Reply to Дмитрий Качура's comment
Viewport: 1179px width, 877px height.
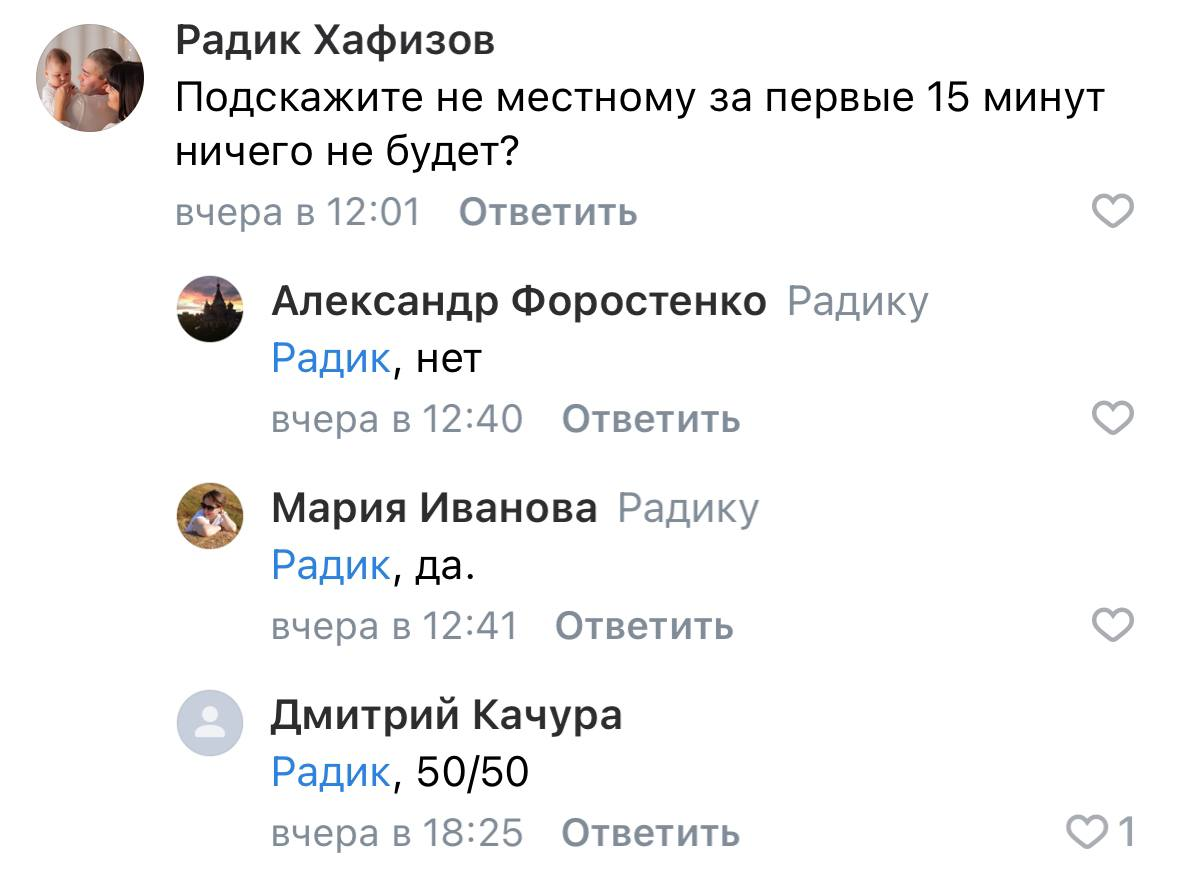650,832
